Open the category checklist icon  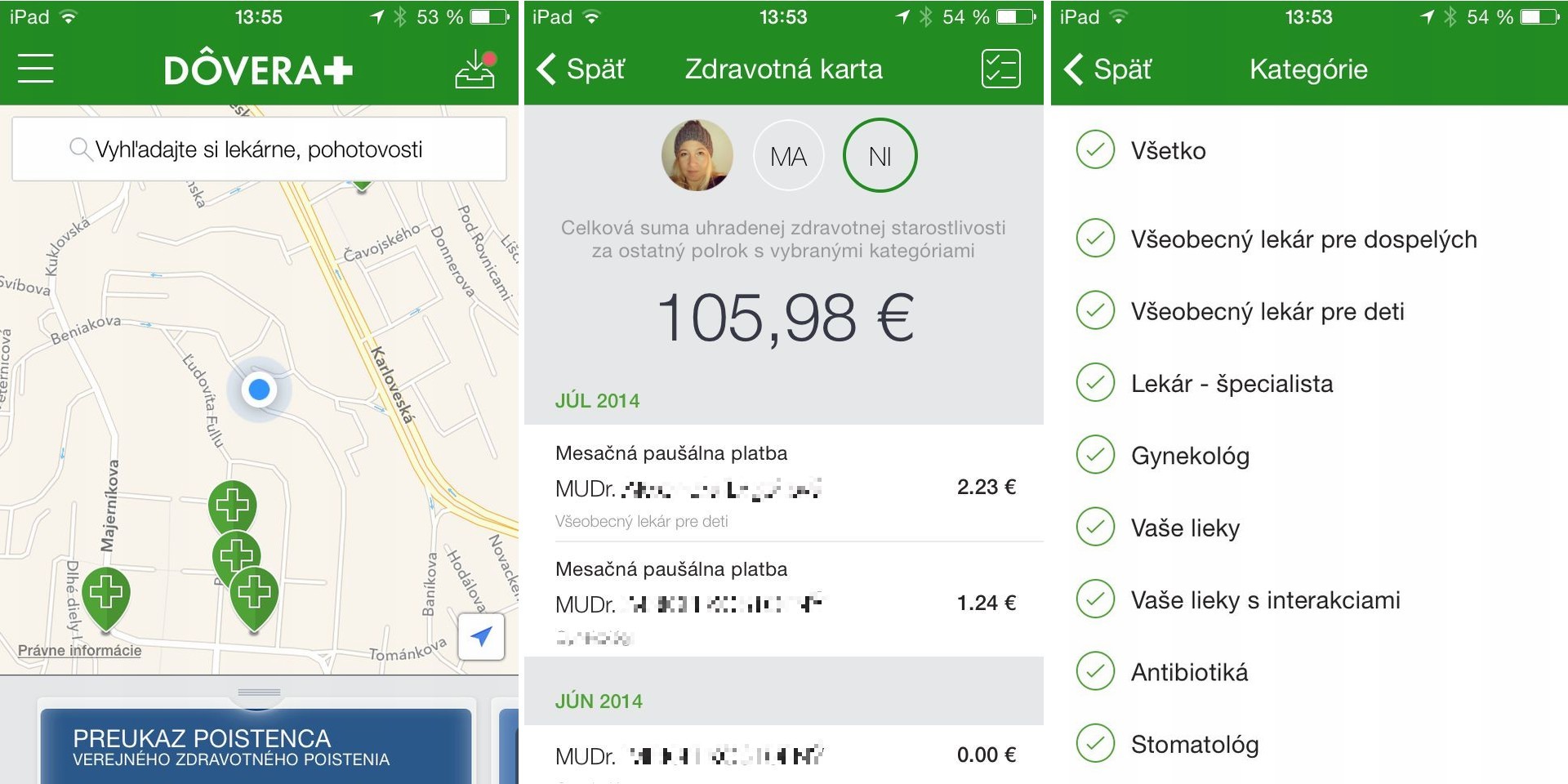pyautogui.click(x=1000, y=69)
